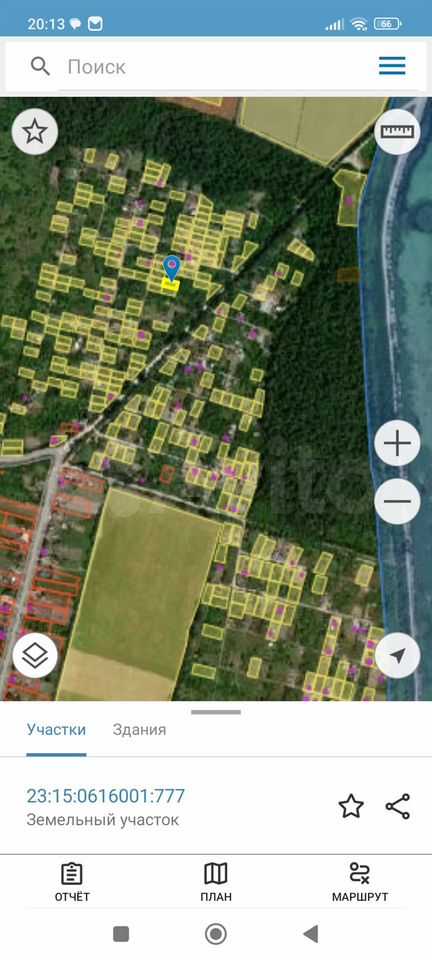Add parcel 23:15:0616001:777 to favorites
Image resolution: width=432 pixels, height=960 pixels.
(x=351, y=806)
